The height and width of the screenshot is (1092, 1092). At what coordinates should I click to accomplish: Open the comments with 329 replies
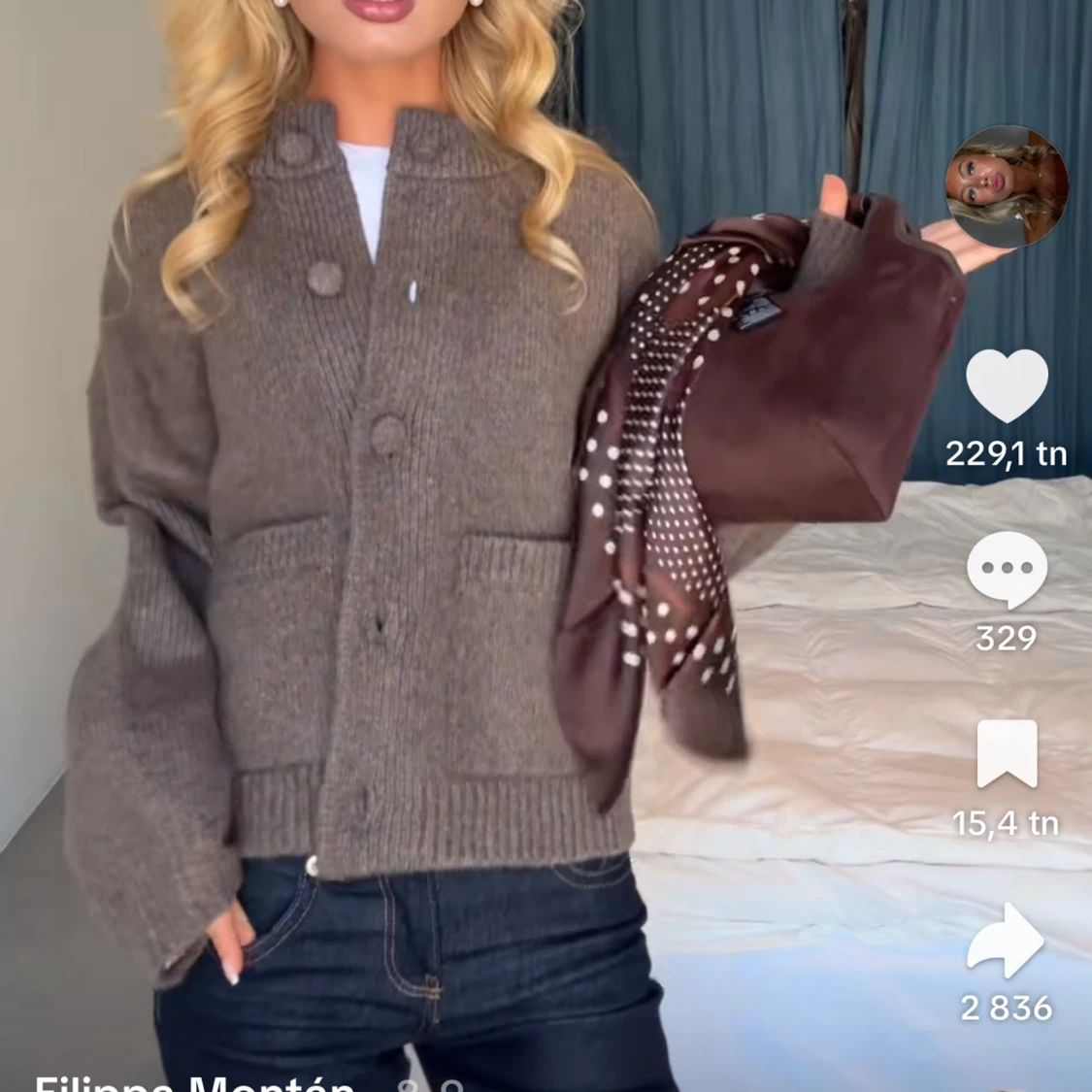(1007, 570)
